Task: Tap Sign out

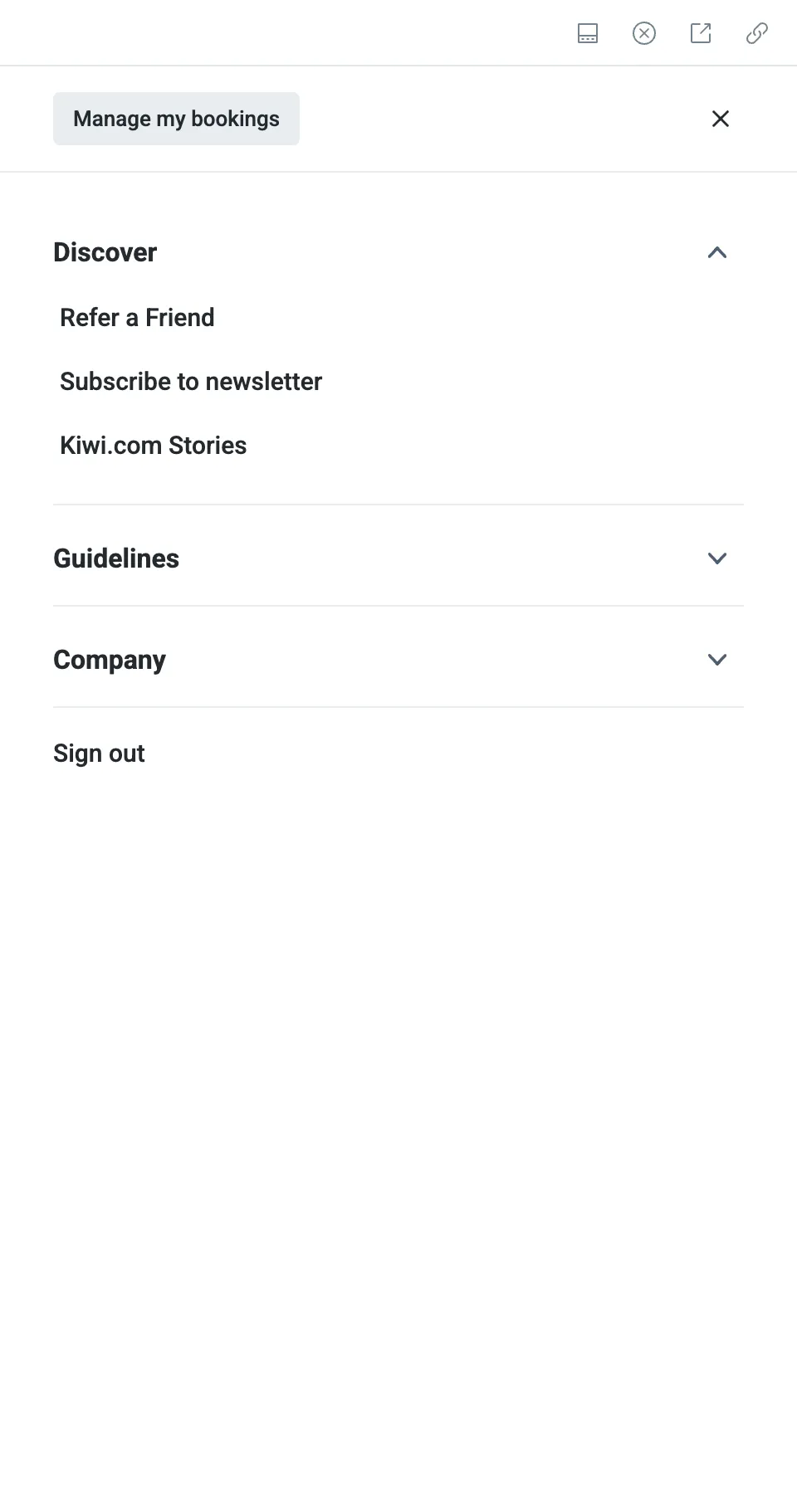Action: [x=99, y=753]
